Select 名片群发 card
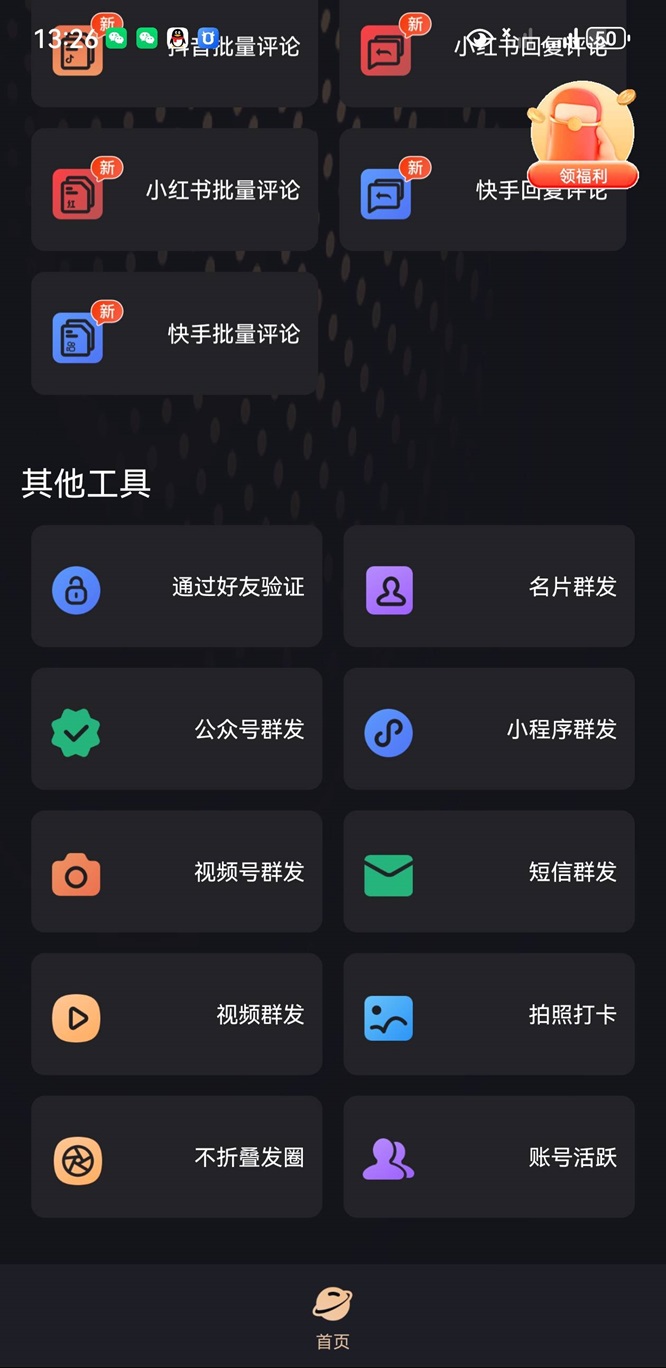The height and width of the screenshot is (1368, 666). pyautogui.click(x=489, y=586)
